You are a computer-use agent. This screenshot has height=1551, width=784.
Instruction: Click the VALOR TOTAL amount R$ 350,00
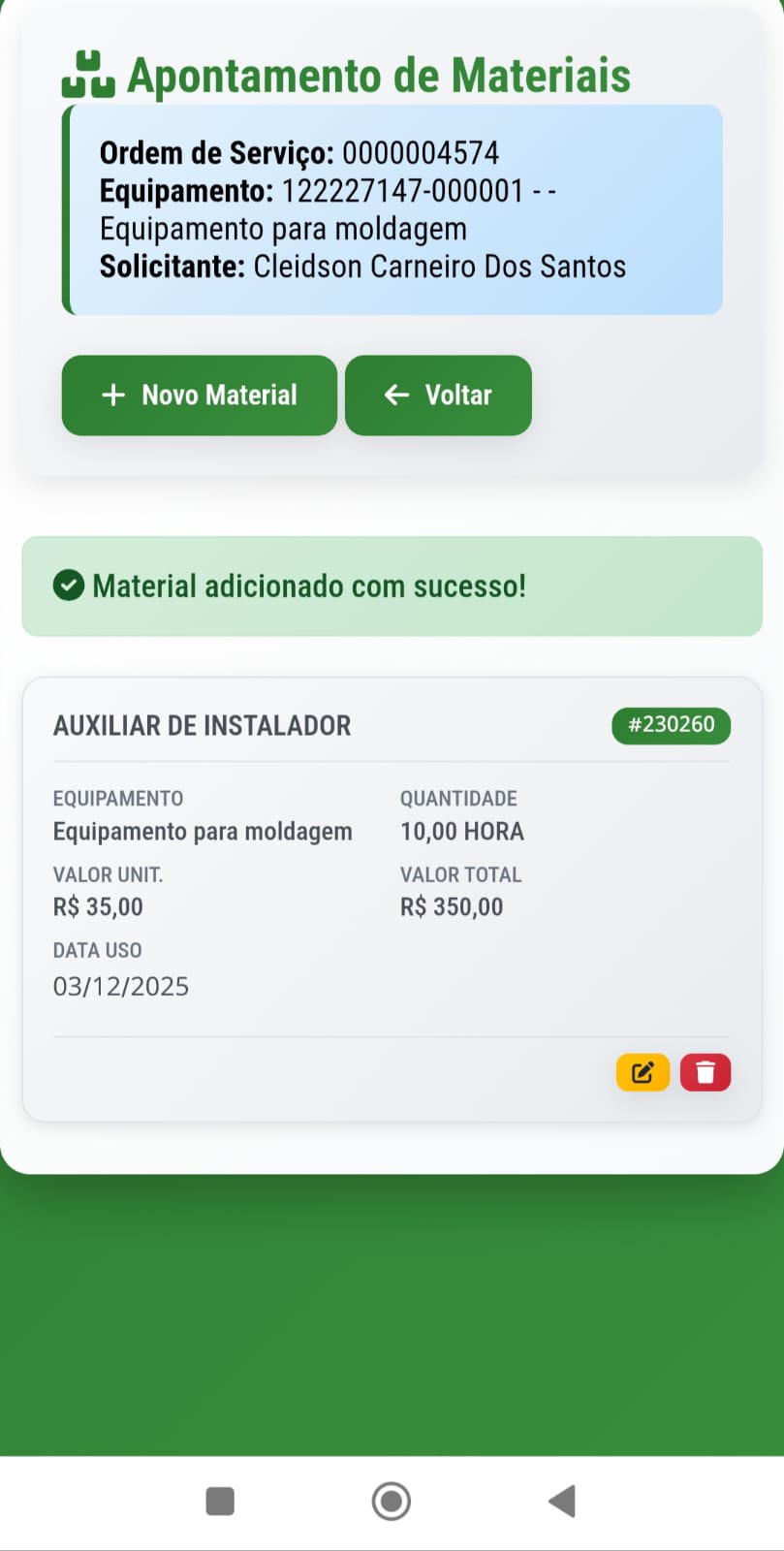pos(452,906)
